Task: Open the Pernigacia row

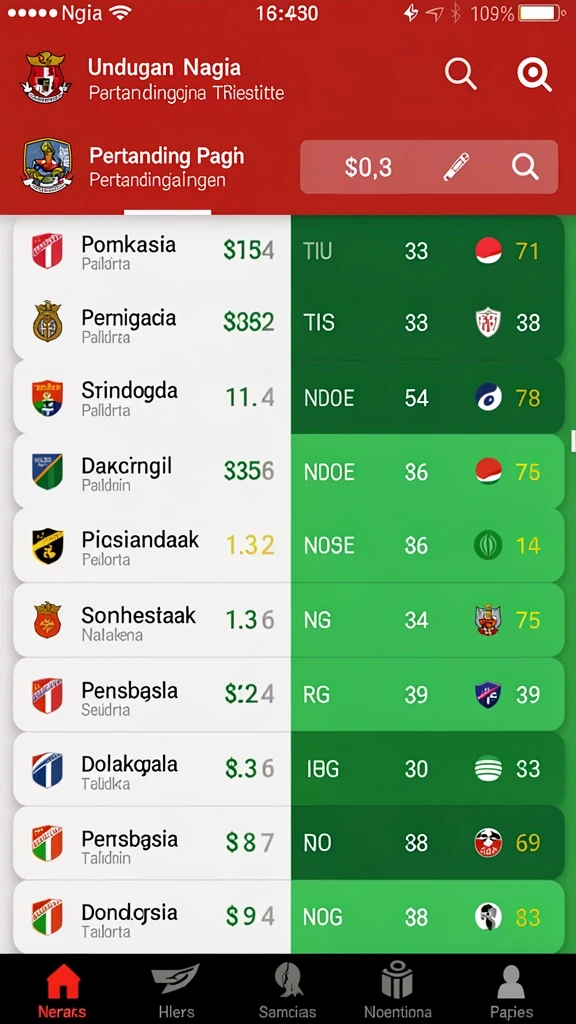Action: (289, 323)
